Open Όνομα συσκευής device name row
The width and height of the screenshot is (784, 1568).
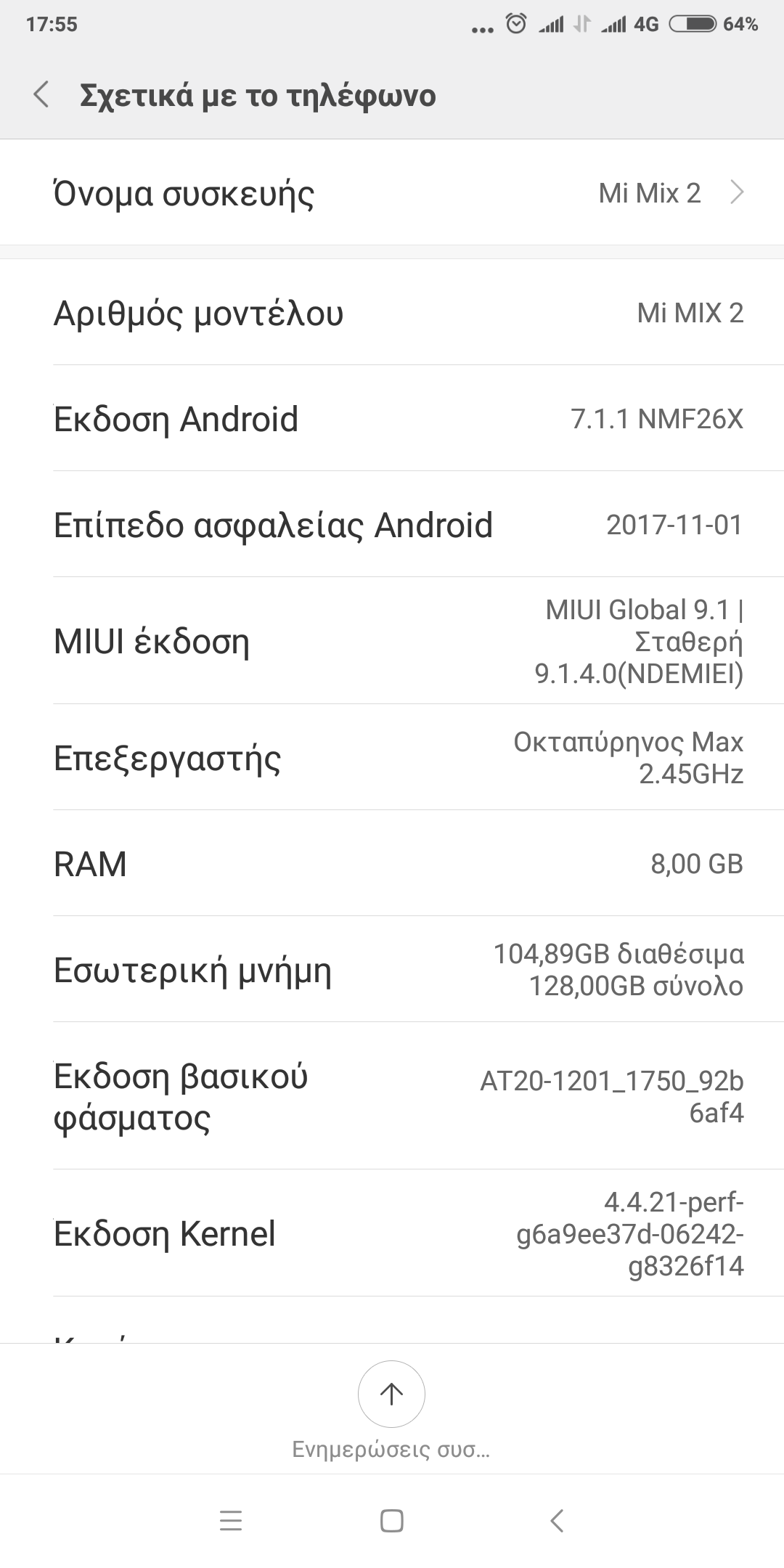tap(392, 193)
